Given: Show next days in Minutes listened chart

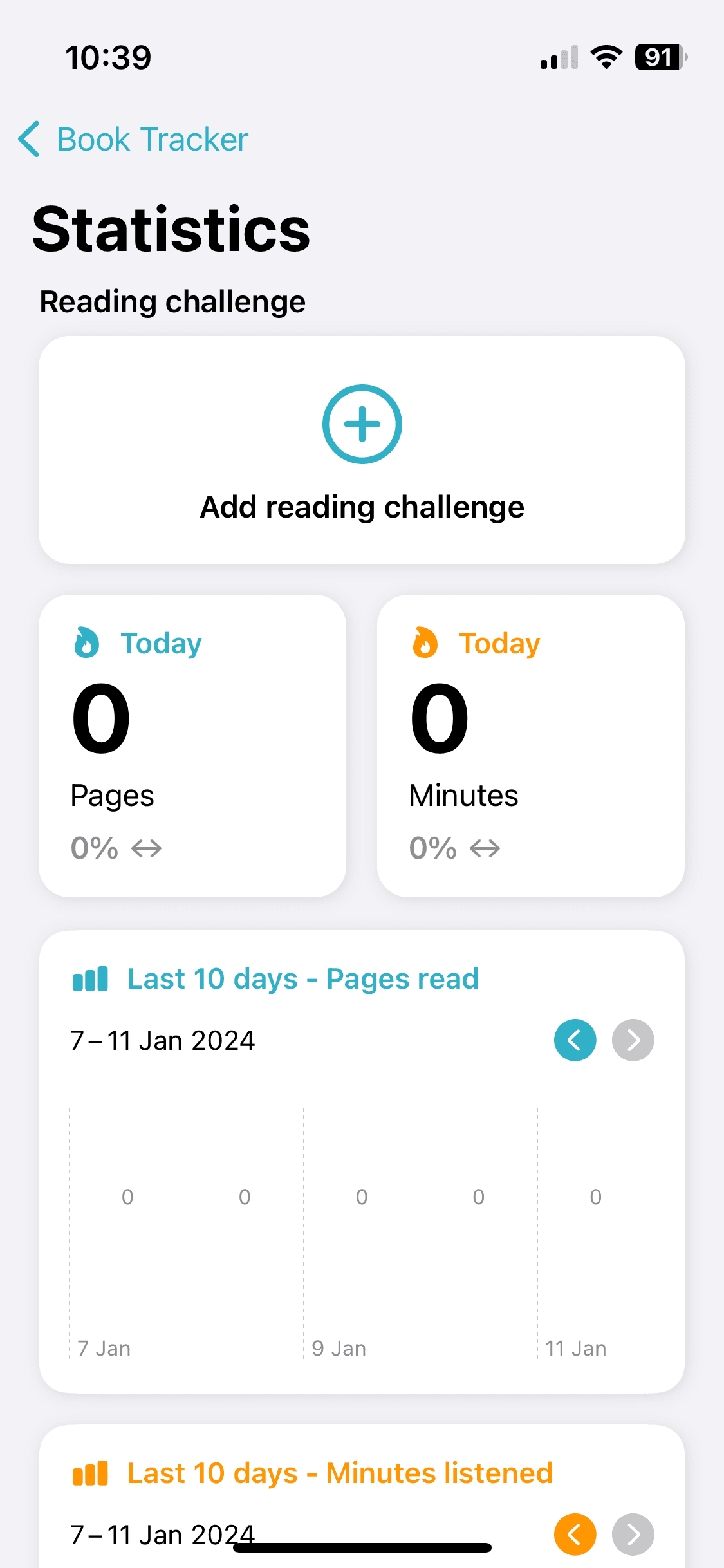Looking at the screenshot, I should click(x=633, y=1535).
